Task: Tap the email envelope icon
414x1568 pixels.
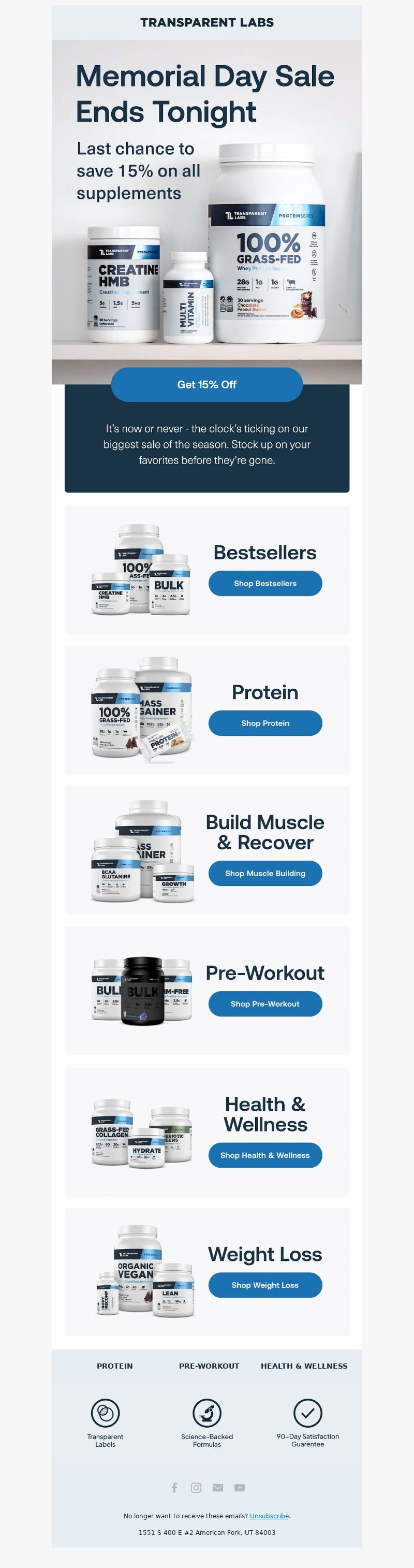Action: pos(218,1488)
